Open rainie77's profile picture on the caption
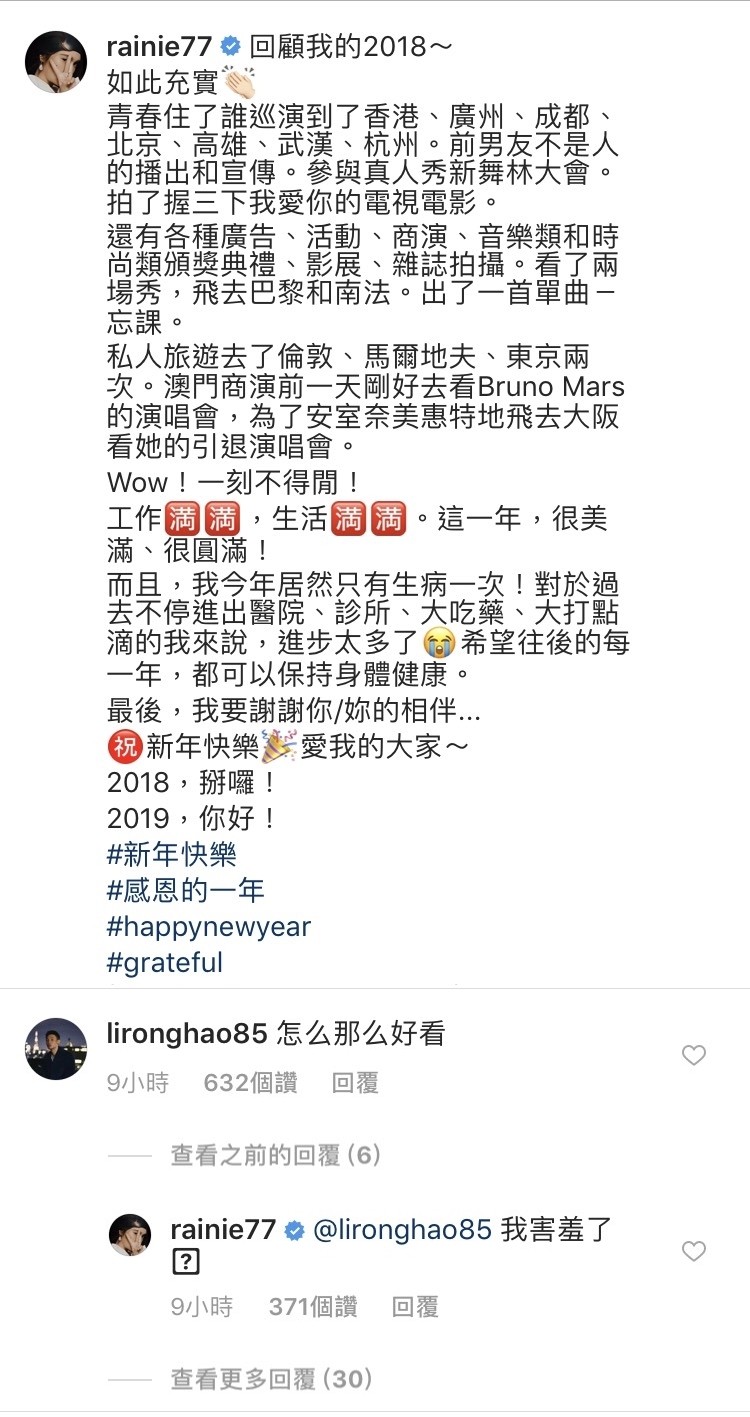The image size is (750, 1417). tap(54, 63)
